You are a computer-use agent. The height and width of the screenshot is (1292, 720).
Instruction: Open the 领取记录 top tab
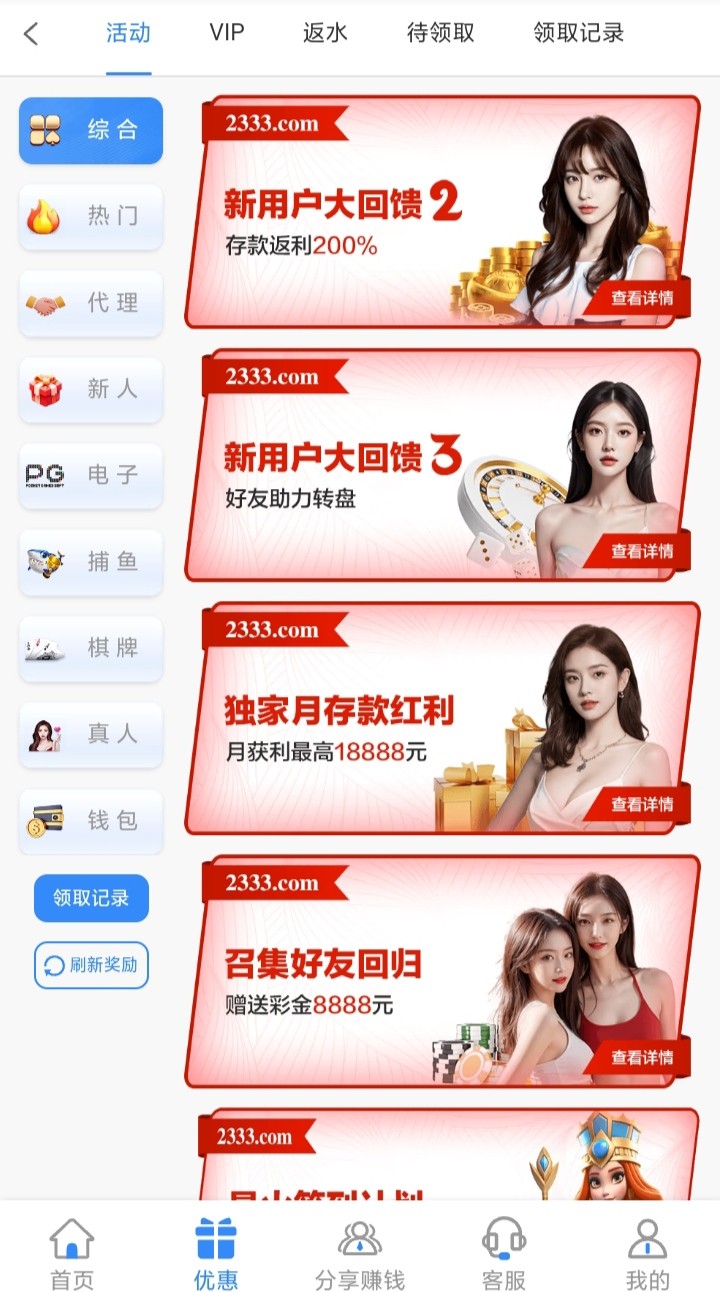(578, 33)
